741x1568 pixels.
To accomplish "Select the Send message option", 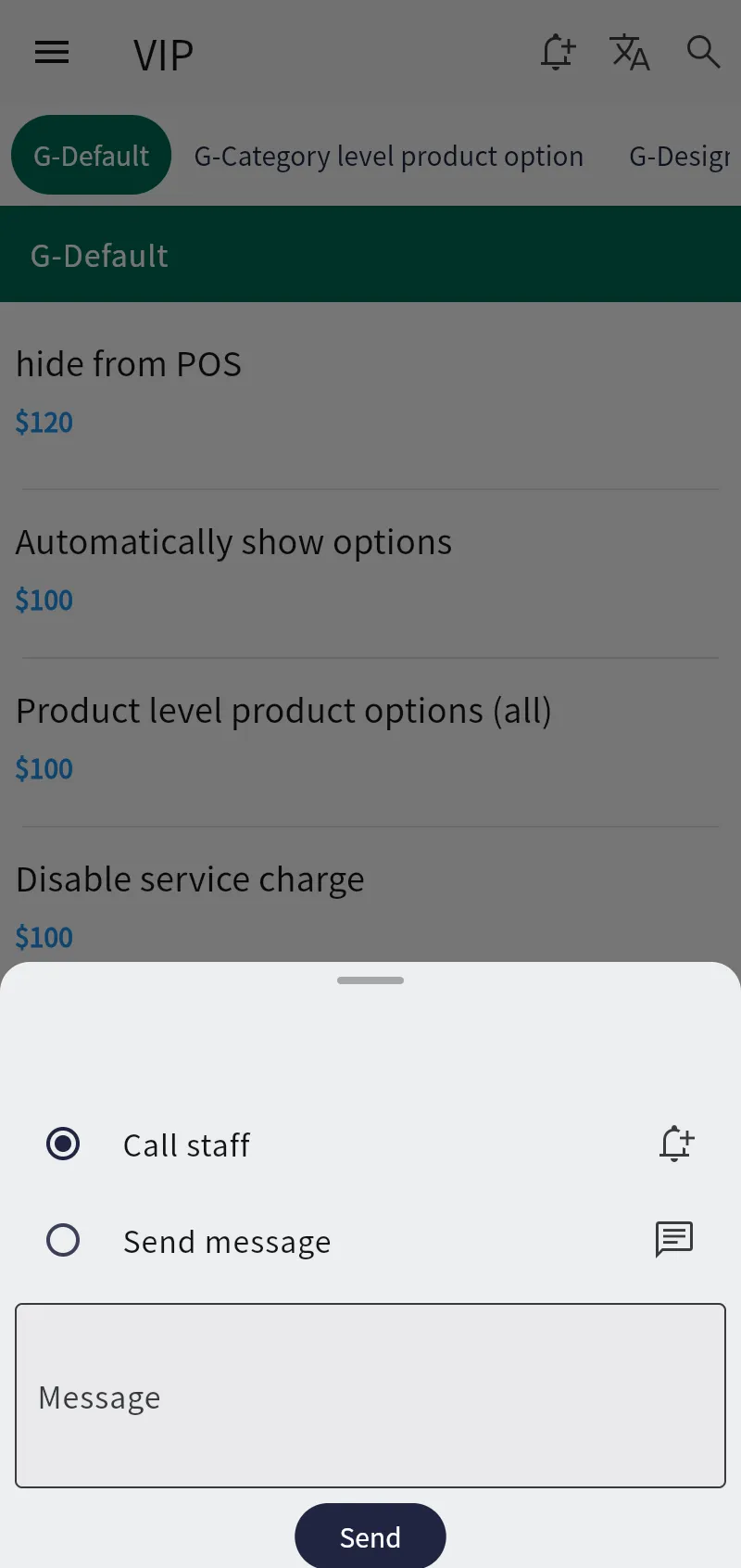I will point(63,1240).
